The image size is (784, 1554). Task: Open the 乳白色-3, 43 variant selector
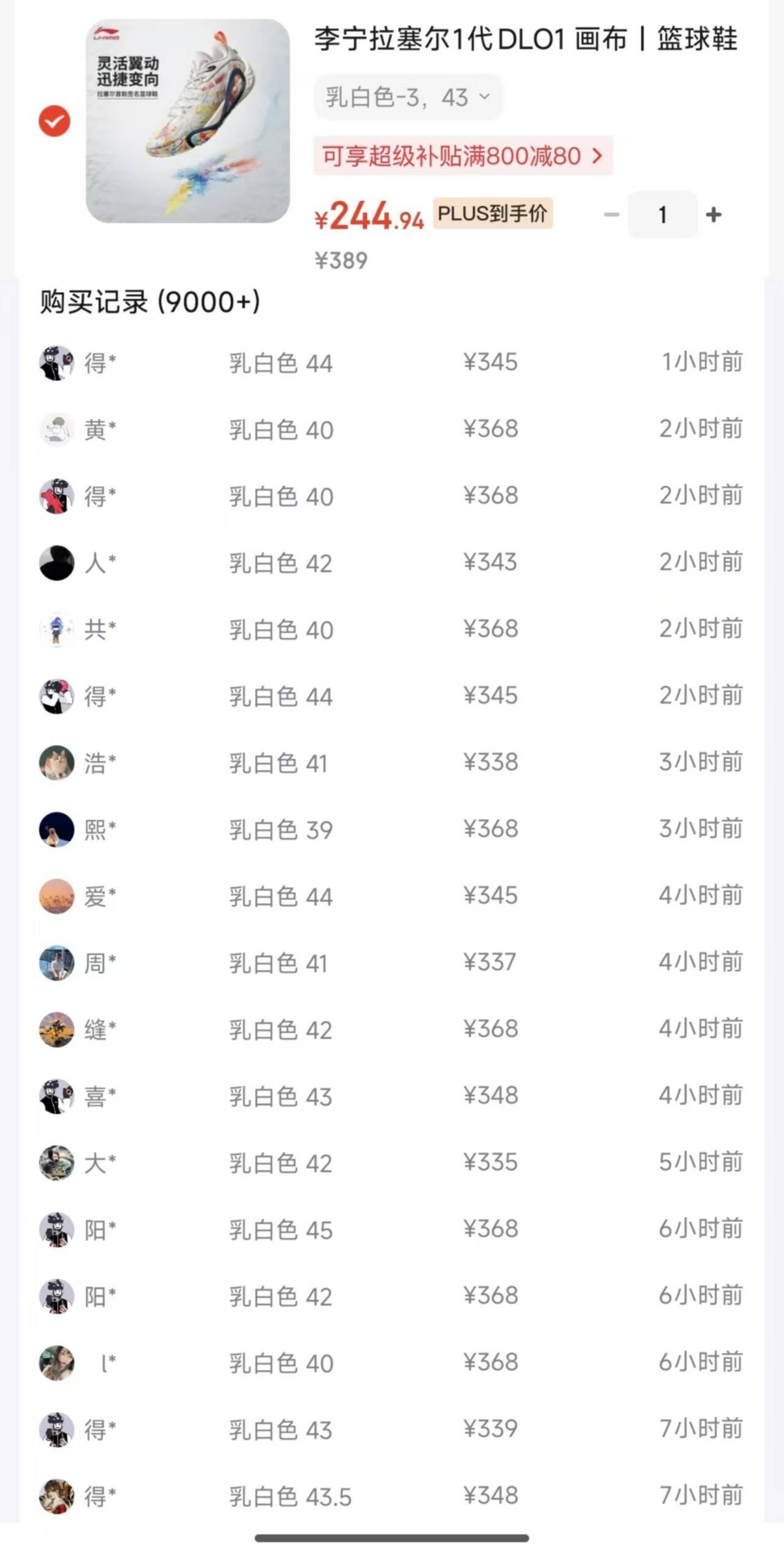(x=408, y=97)
